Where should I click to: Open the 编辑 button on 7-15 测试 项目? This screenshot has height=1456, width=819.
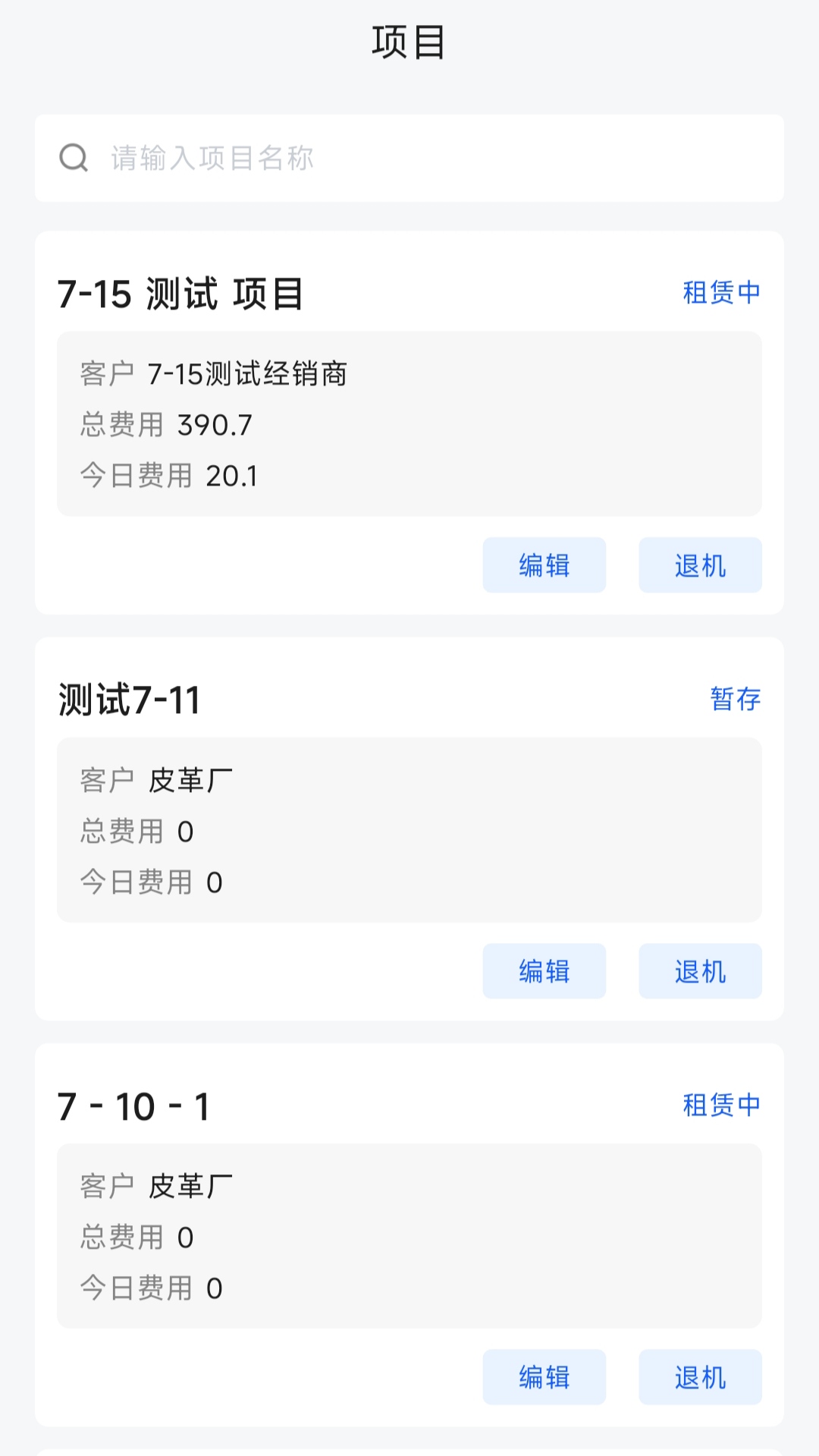(544, 564)
